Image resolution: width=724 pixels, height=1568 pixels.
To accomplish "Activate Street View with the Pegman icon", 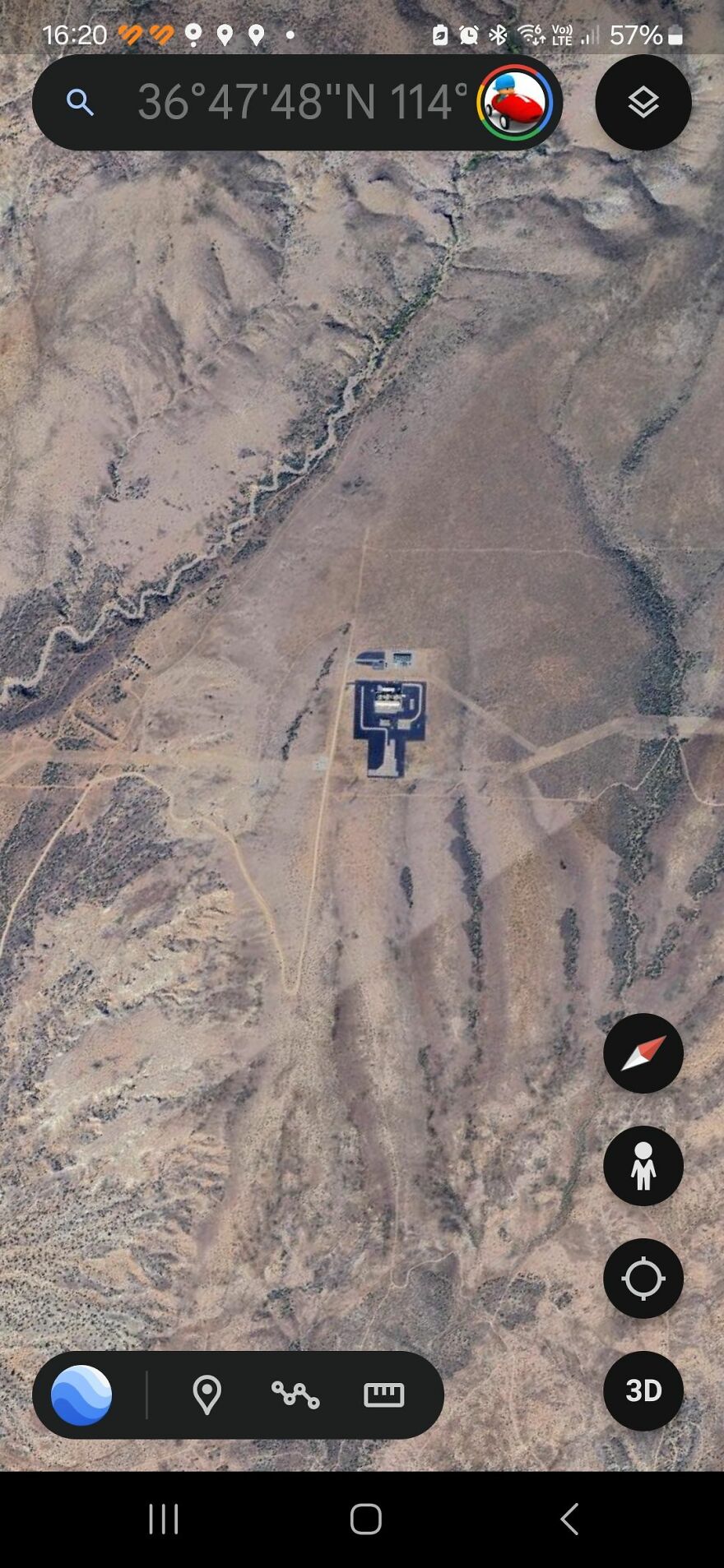I will pos(643,1167).
